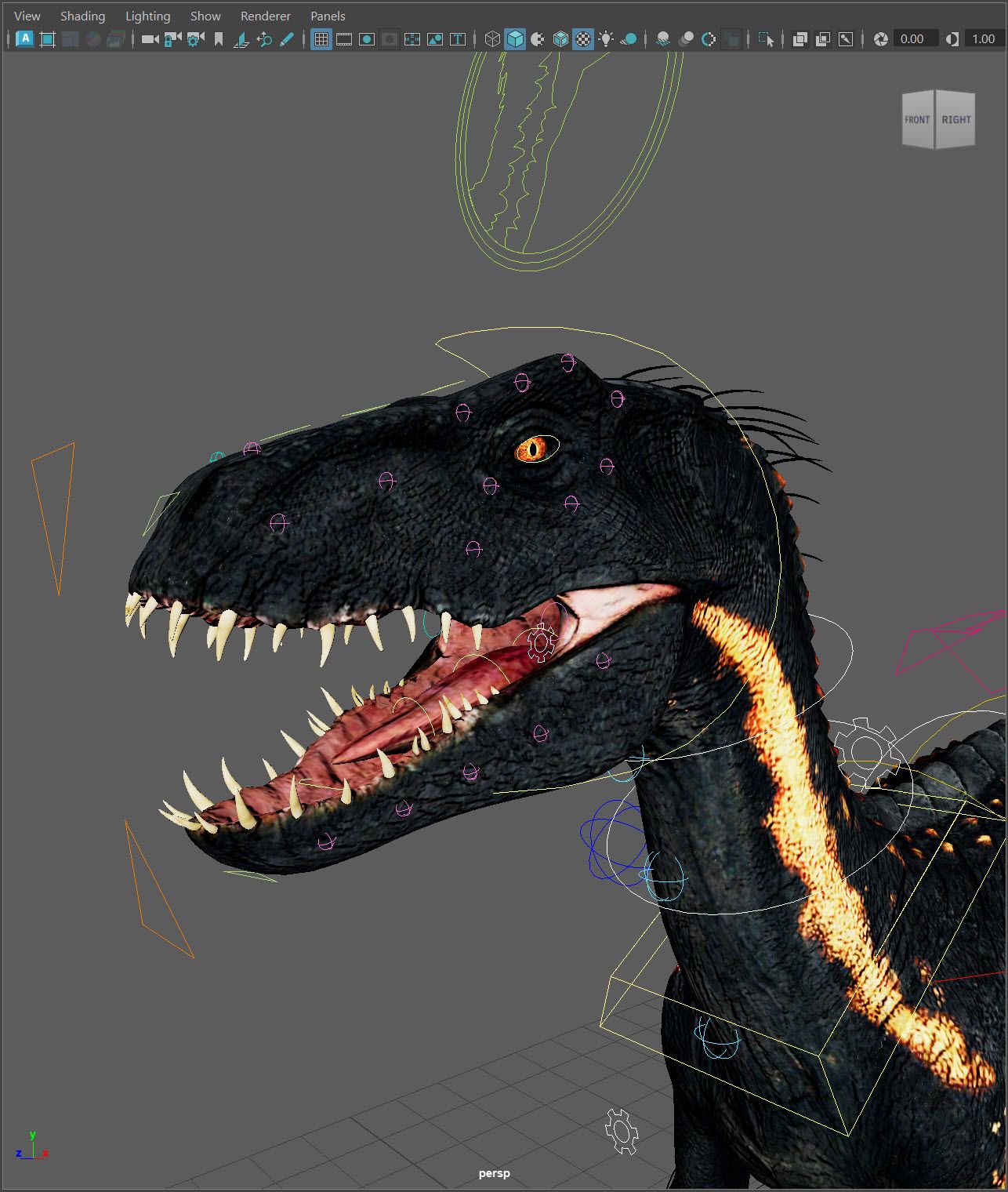Open the Renderer menu
1008x1192 pixels.
265,16
